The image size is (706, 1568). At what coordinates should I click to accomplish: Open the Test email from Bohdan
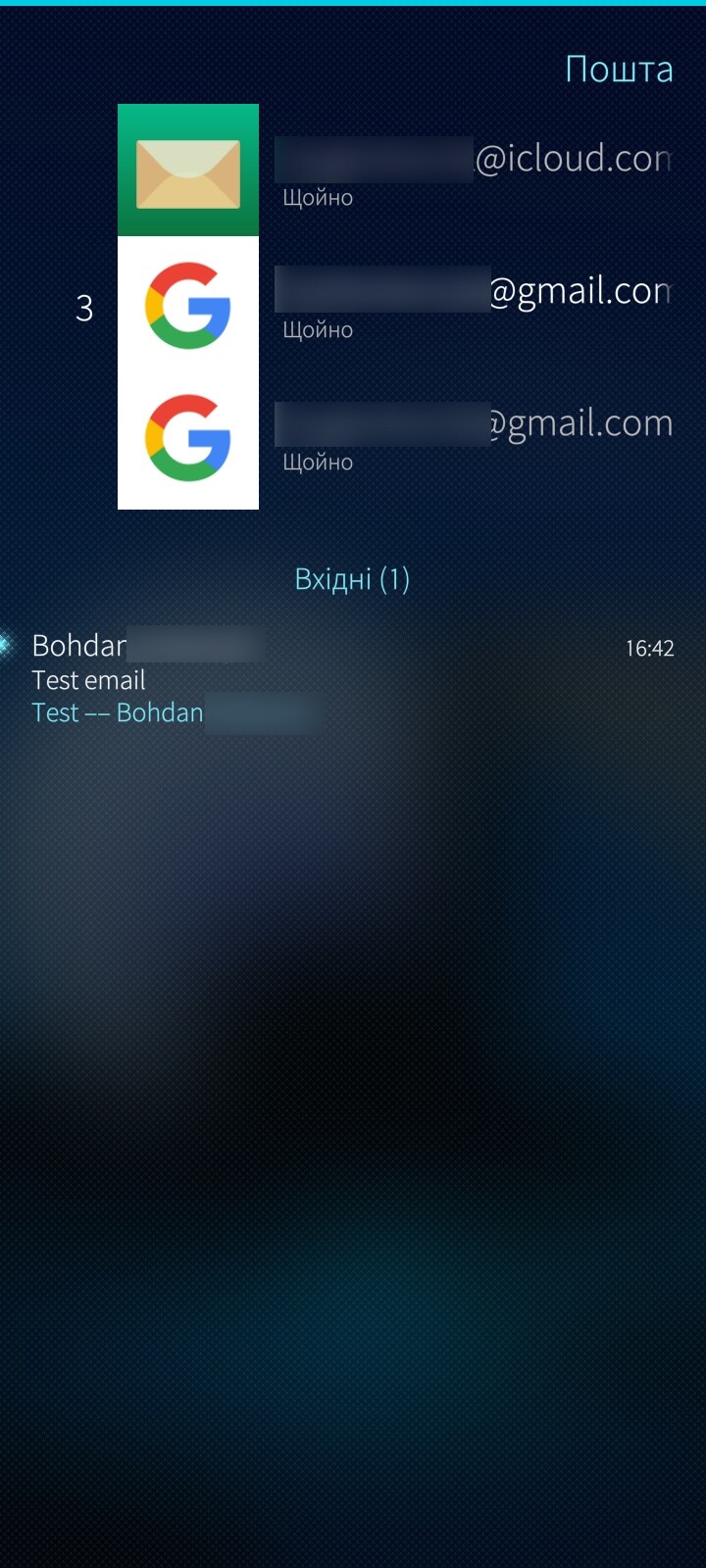pos(353,678)
